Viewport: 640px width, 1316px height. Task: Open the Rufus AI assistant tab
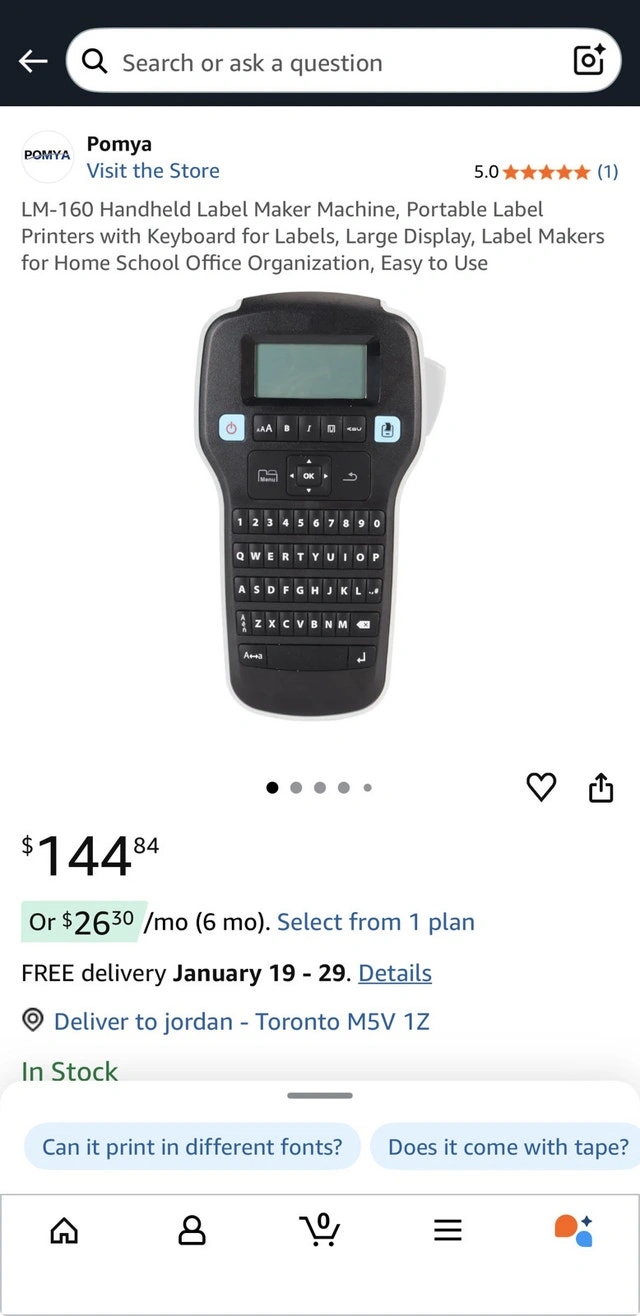pyautogui.click(x=574, y=1229)
